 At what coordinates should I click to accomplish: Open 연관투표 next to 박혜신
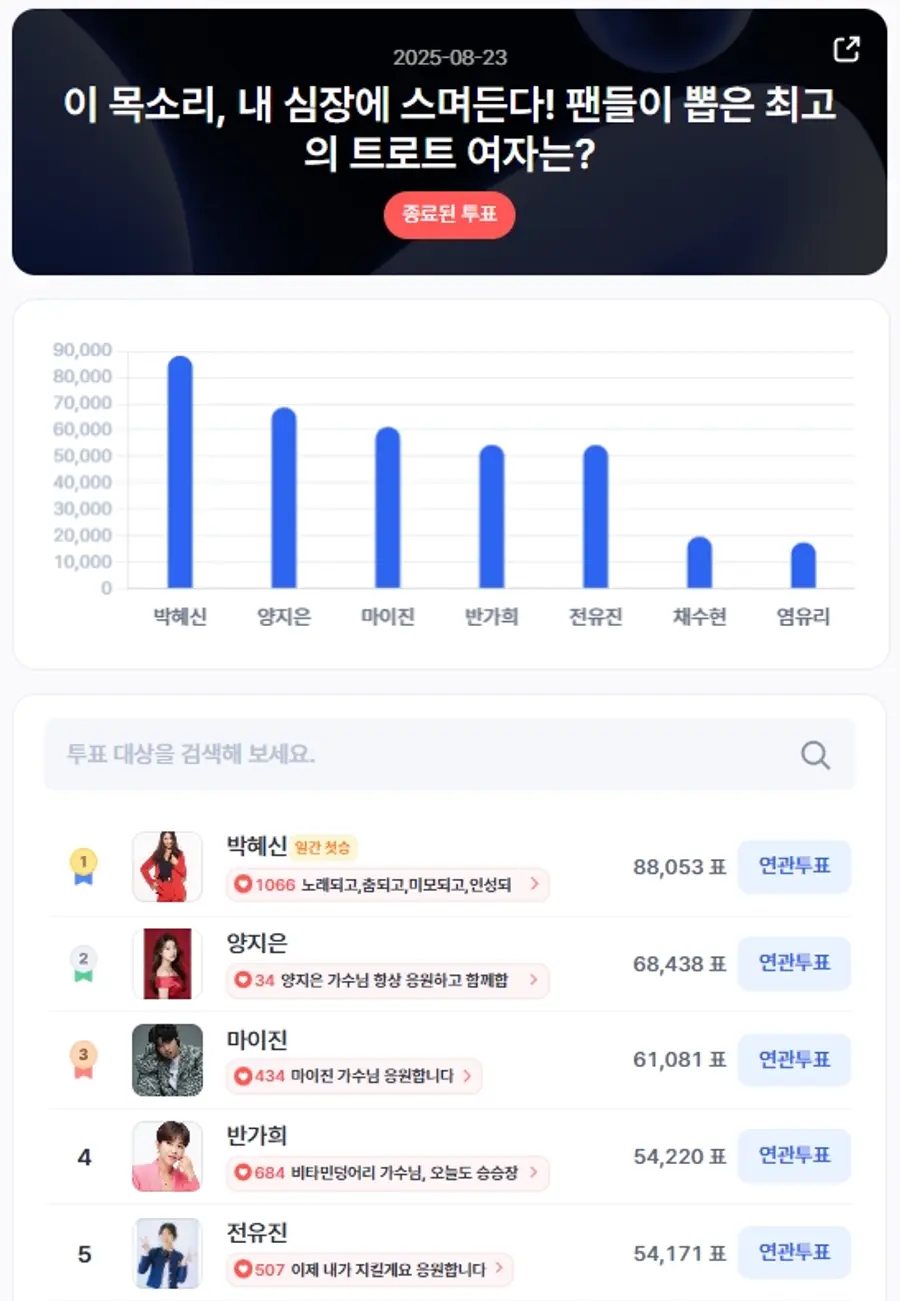coord(794,866)
